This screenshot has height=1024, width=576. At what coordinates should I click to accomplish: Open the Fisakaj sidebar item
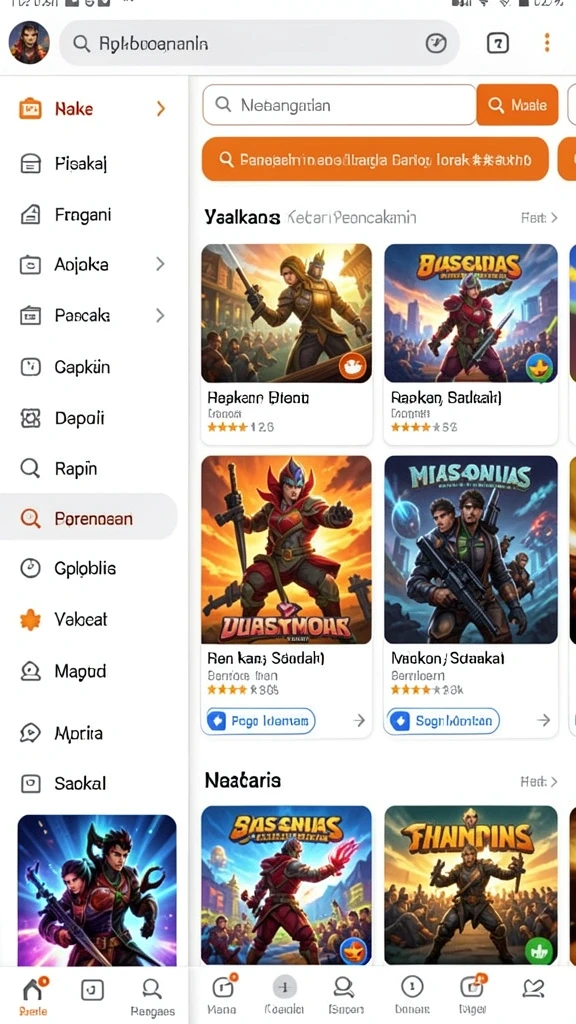[x=92, y=163]
